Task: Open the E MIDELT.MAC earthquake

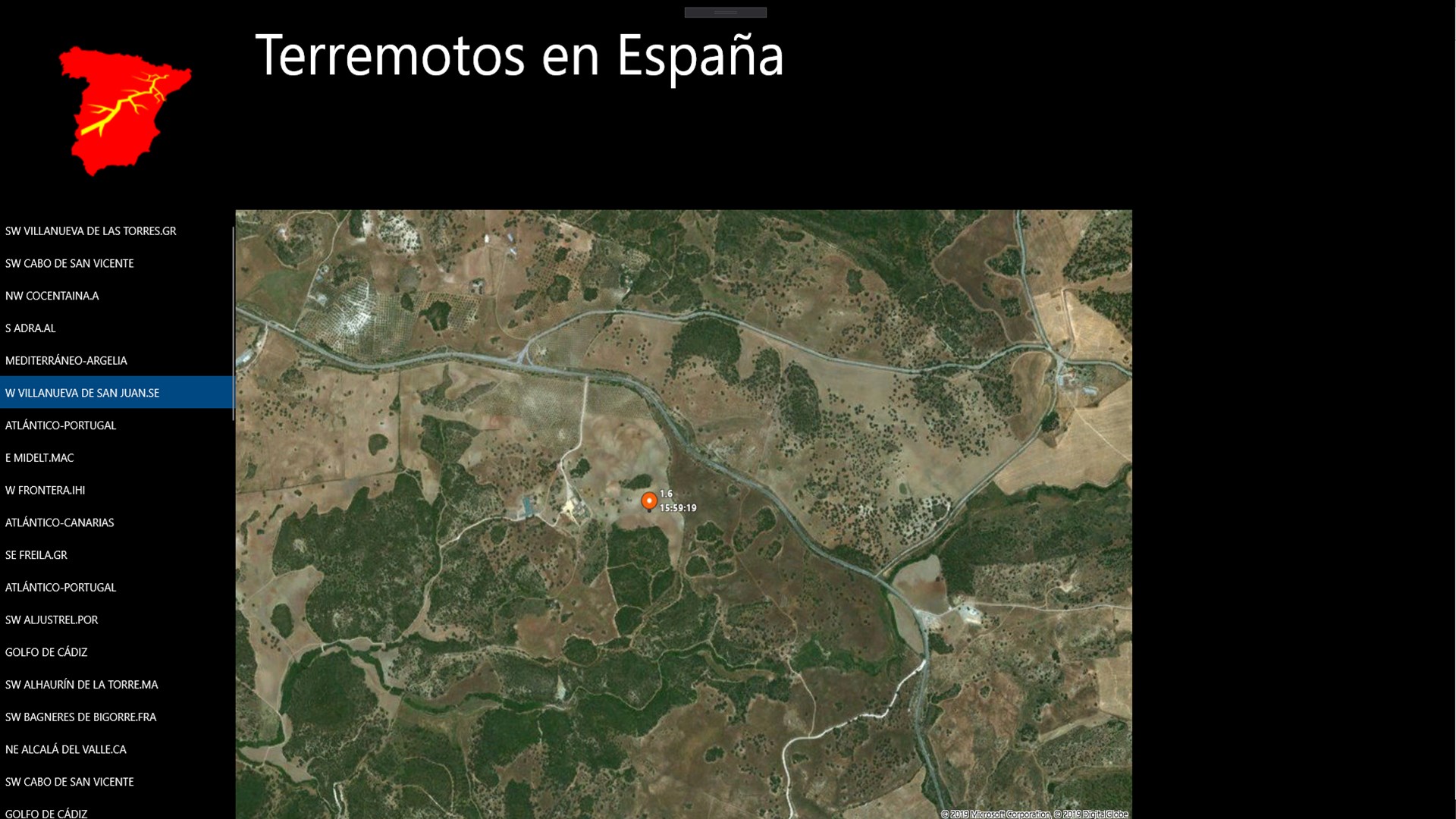Action: coord(39,458)
